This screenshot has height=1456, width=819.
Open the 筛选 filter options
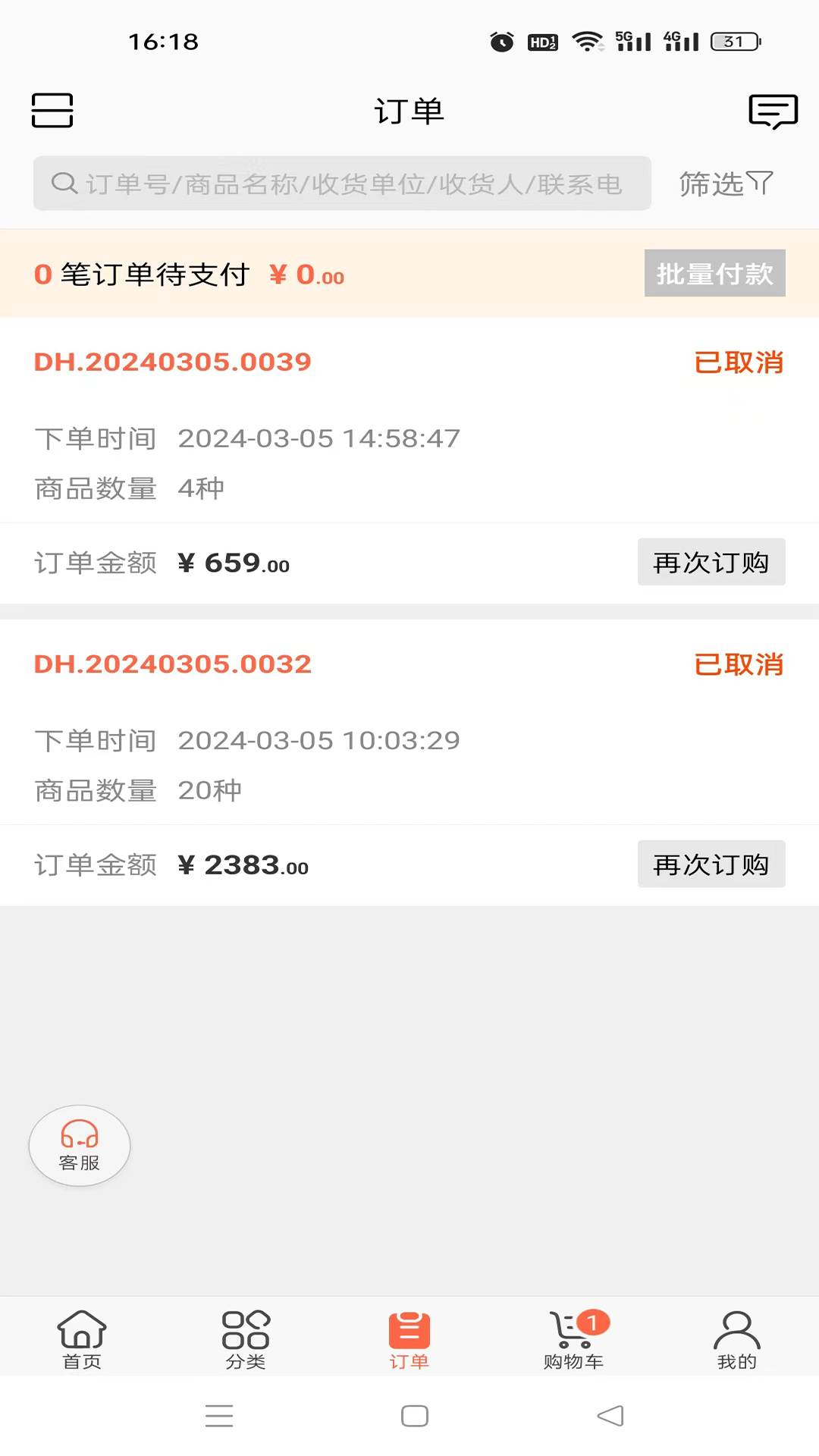tap(725, 183)
